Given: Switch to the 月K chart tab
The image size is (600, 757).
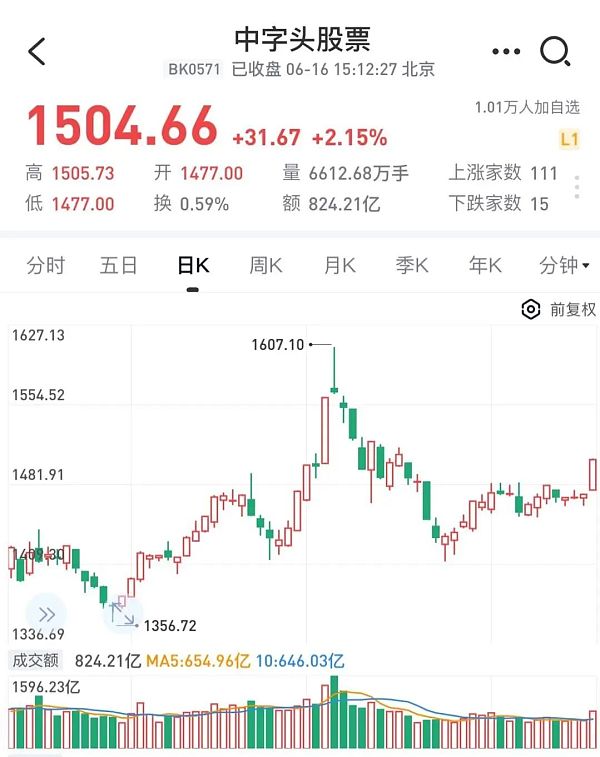Looking at the screenshot, I should (x=340, y=265).
